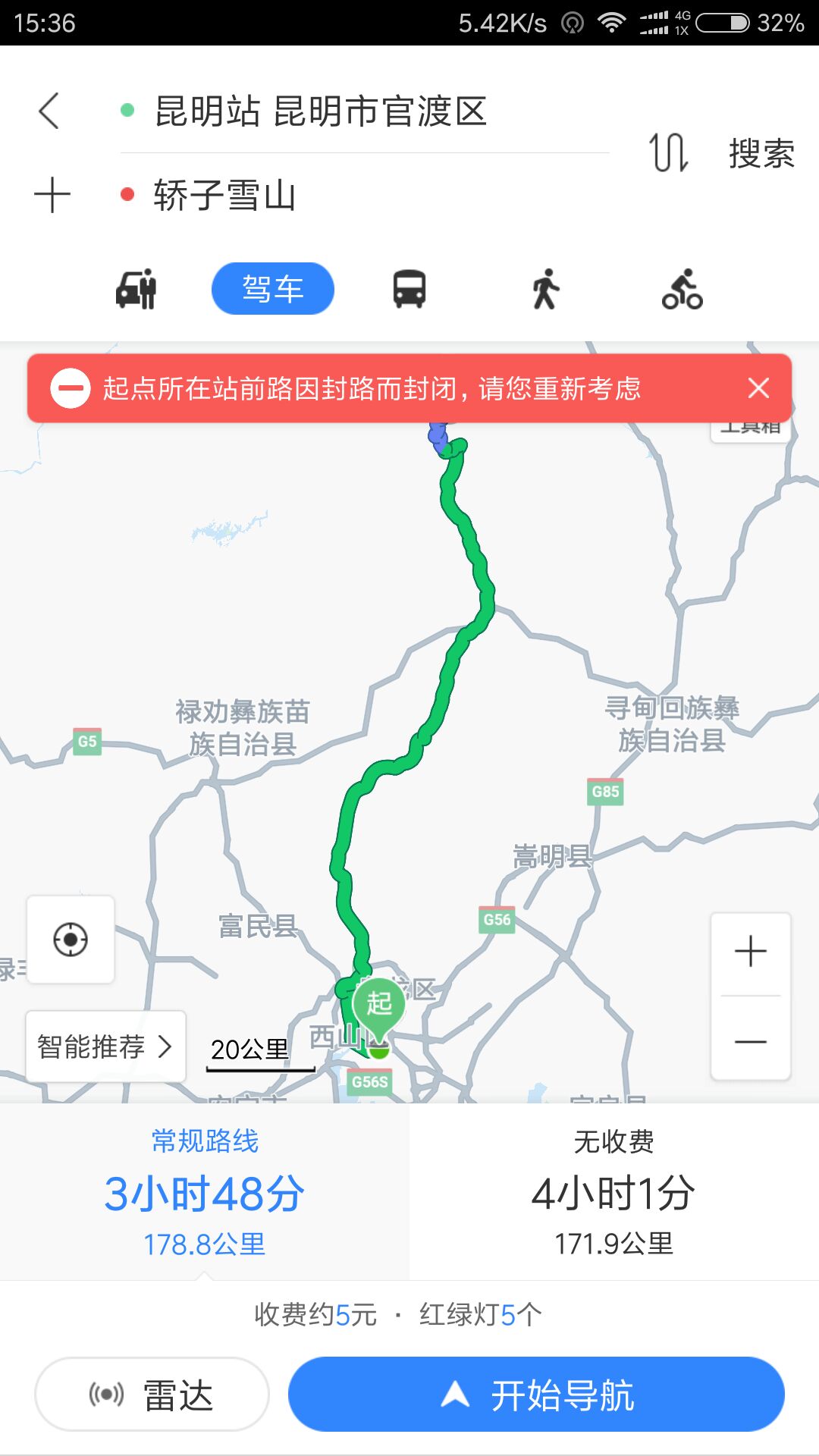Screen dimensions: 819x1456
Task: Switch to the bus transit mode
Action: click(x=409, y=289)
